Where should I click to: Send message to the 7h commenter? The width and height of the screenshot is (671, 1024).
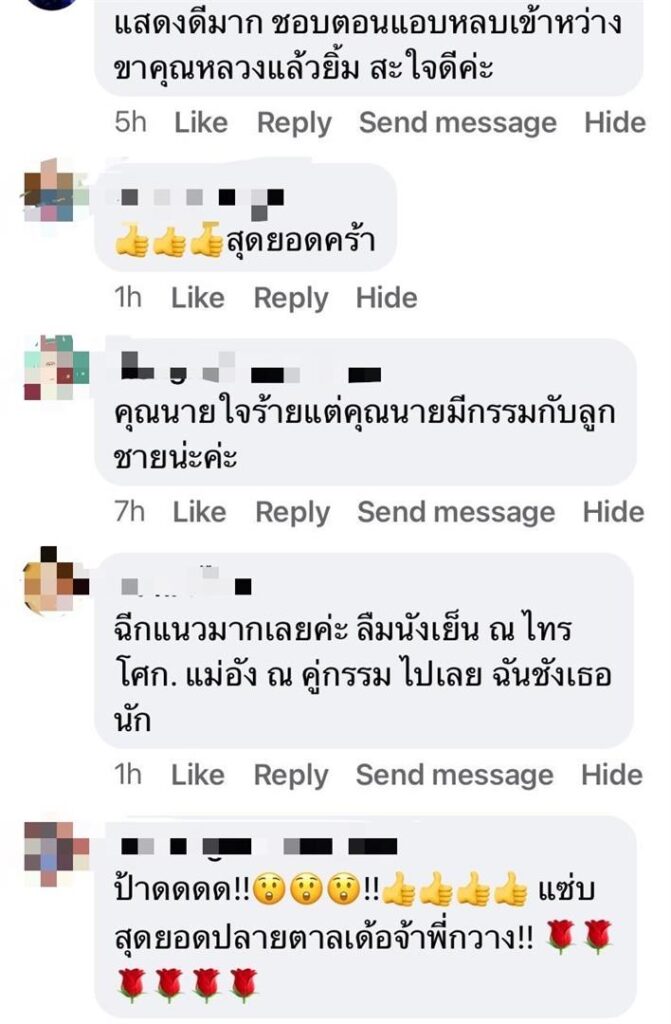[x=456, y=512]
